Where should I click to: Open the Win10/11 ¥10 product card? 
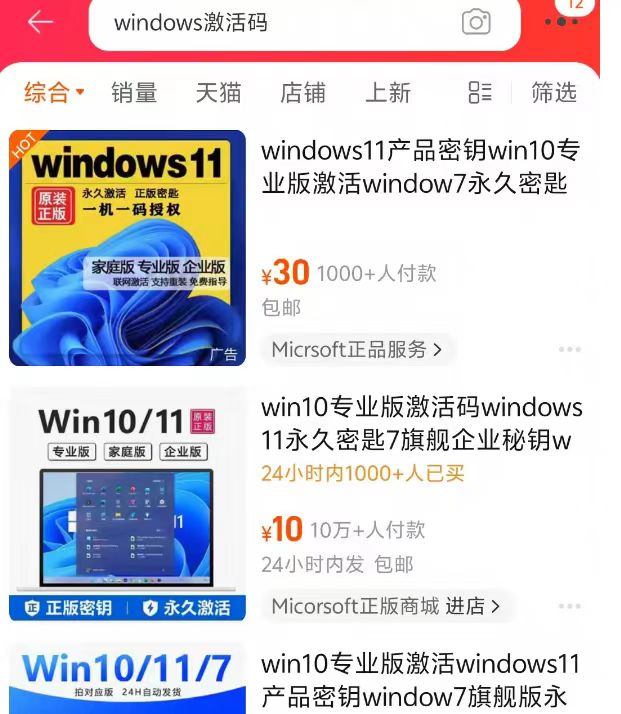click(x=420, y=424)
